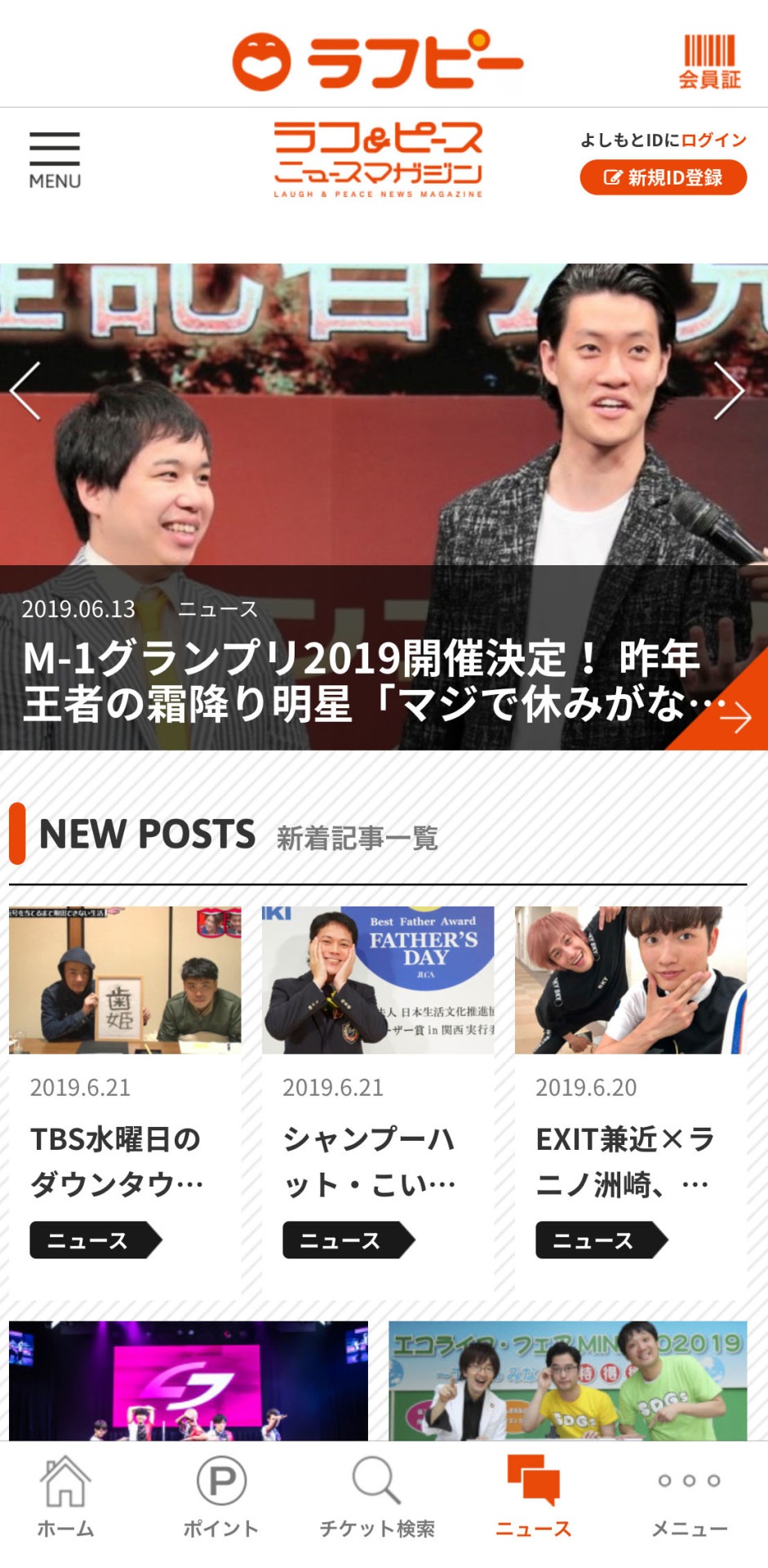Image resolution: width=768 pixels, height=1568 pixels.
Task: Open the エコライフ・フェア article photo
Action: click(x=567, y=1380)
